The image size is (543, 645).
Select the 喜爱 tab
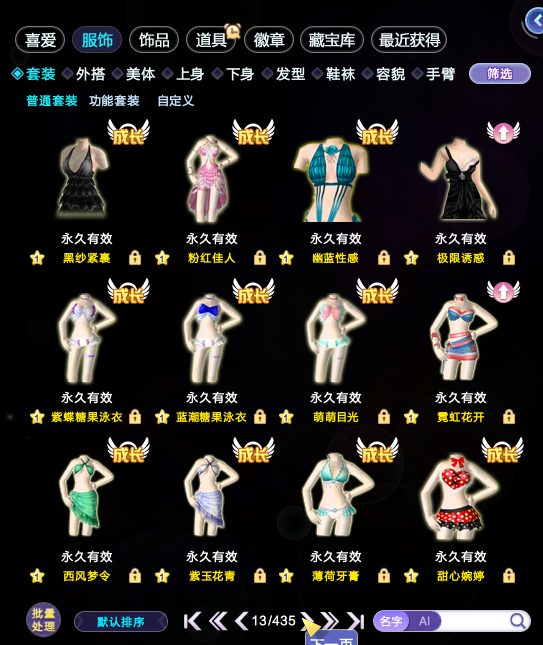[40, 40]
